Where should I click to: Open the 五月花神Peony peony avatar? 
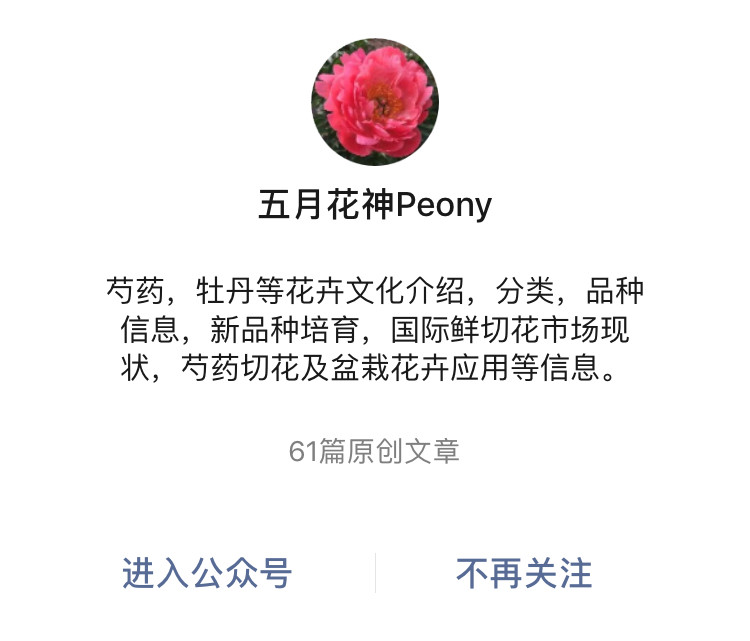point(375,103)
